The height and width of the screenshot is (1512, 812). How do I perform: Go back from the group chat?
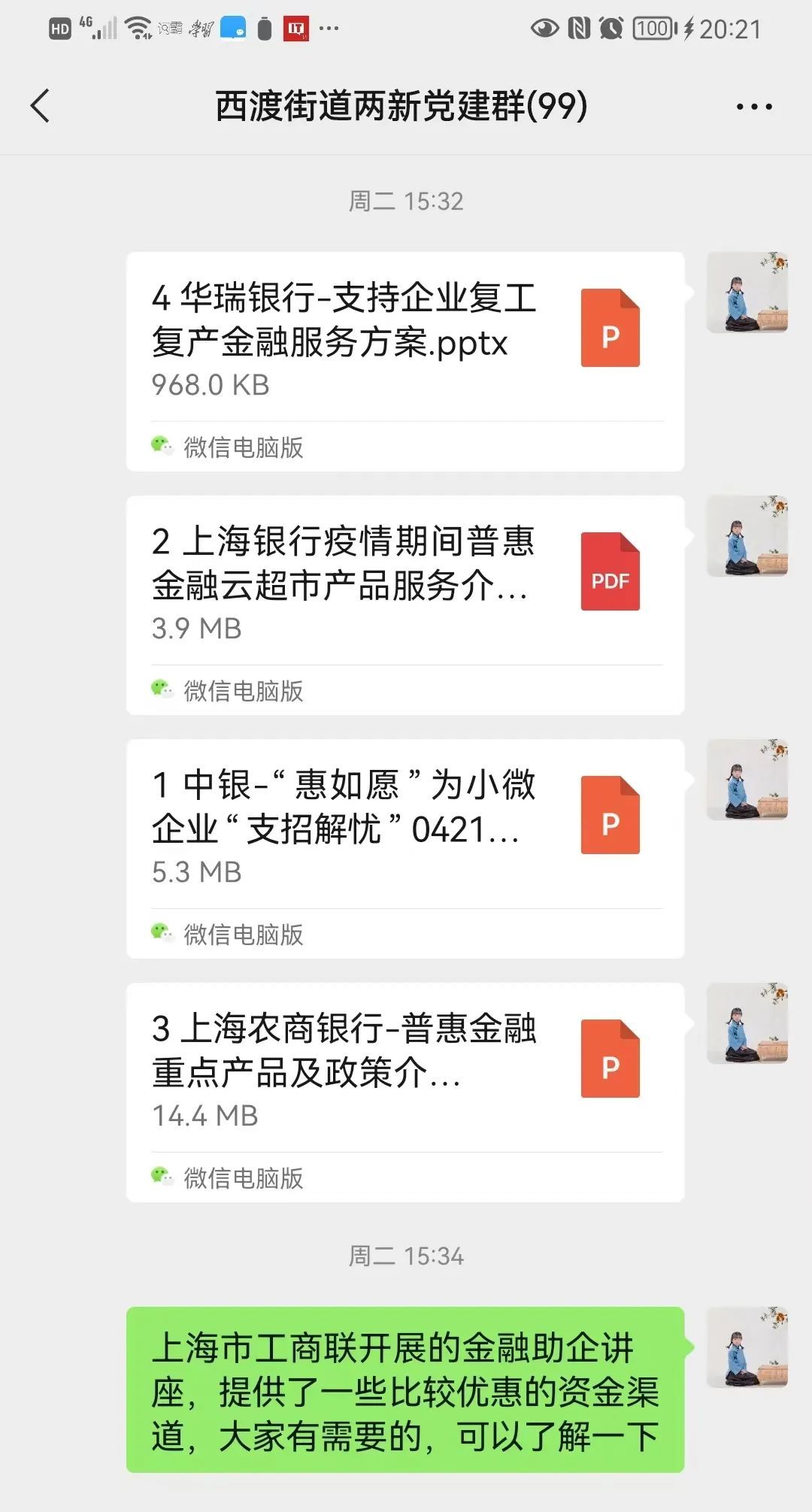click(41, 105)
